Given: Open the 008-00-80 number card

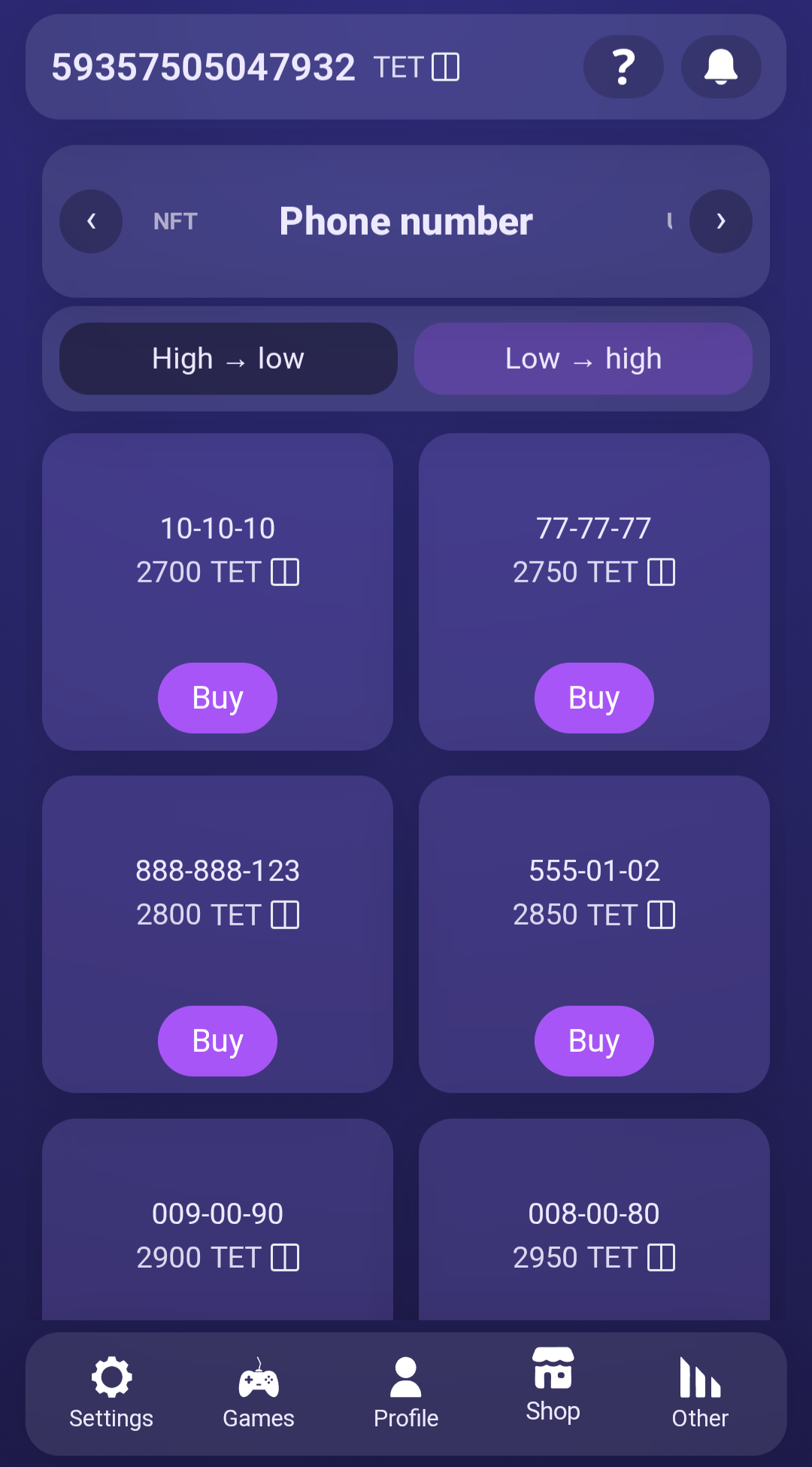Looking at the screenshot, I should (594, 1219).
